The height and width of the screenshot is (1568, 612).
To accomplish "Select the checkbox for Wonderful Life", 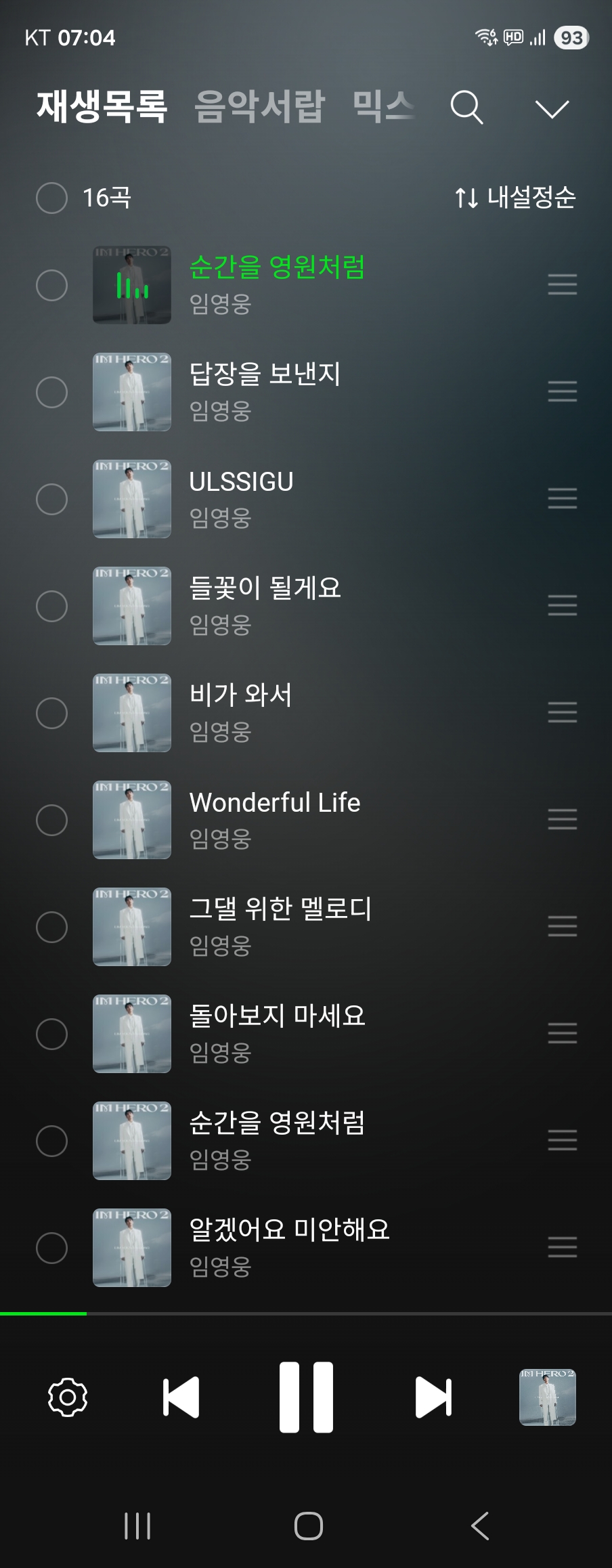I will [x=51, y=820].
